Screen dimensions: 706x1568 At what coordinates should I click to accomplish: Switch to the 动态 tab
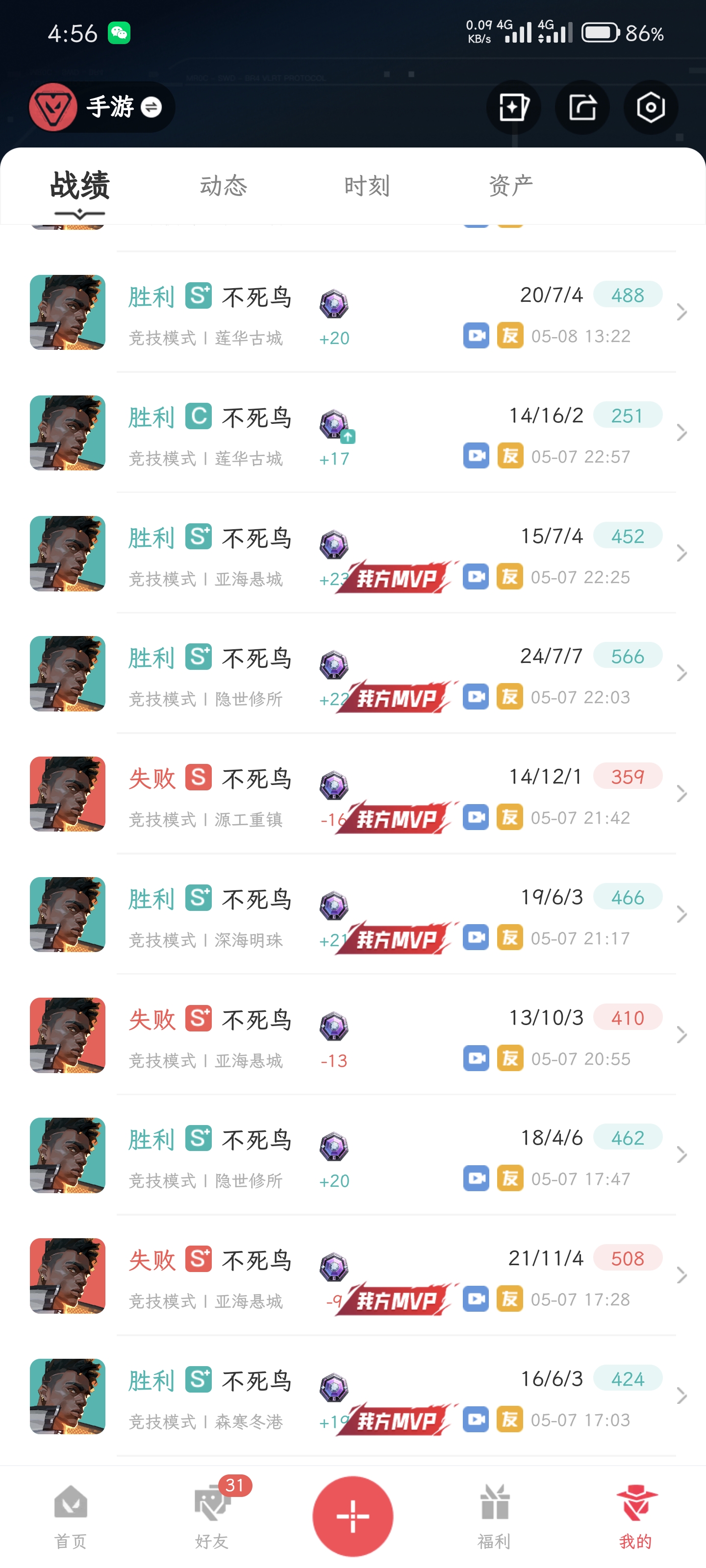pyautogui.click(x=224, y=185)
